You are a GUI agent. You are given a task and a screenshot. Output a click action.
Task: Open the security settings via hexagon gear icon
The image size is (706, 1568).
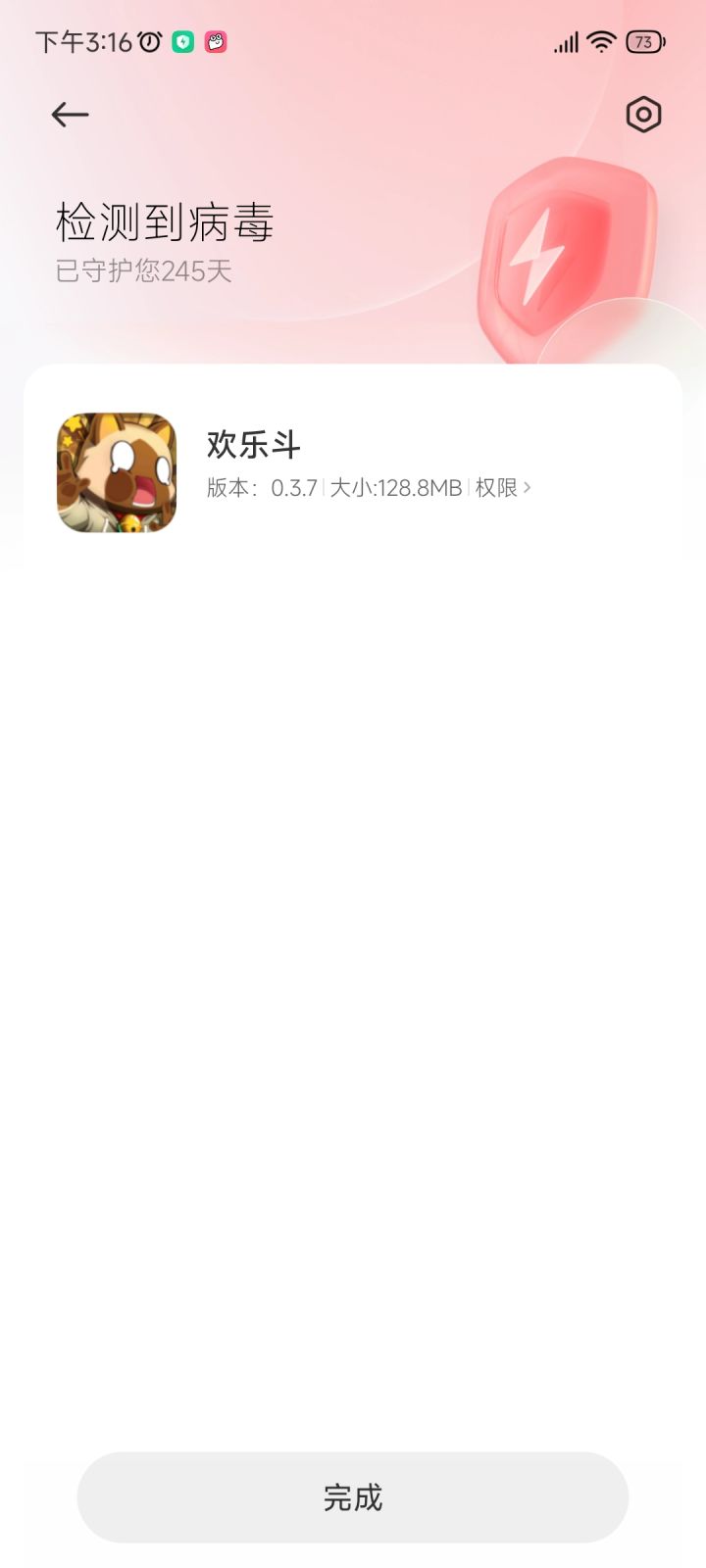[643, 115]
